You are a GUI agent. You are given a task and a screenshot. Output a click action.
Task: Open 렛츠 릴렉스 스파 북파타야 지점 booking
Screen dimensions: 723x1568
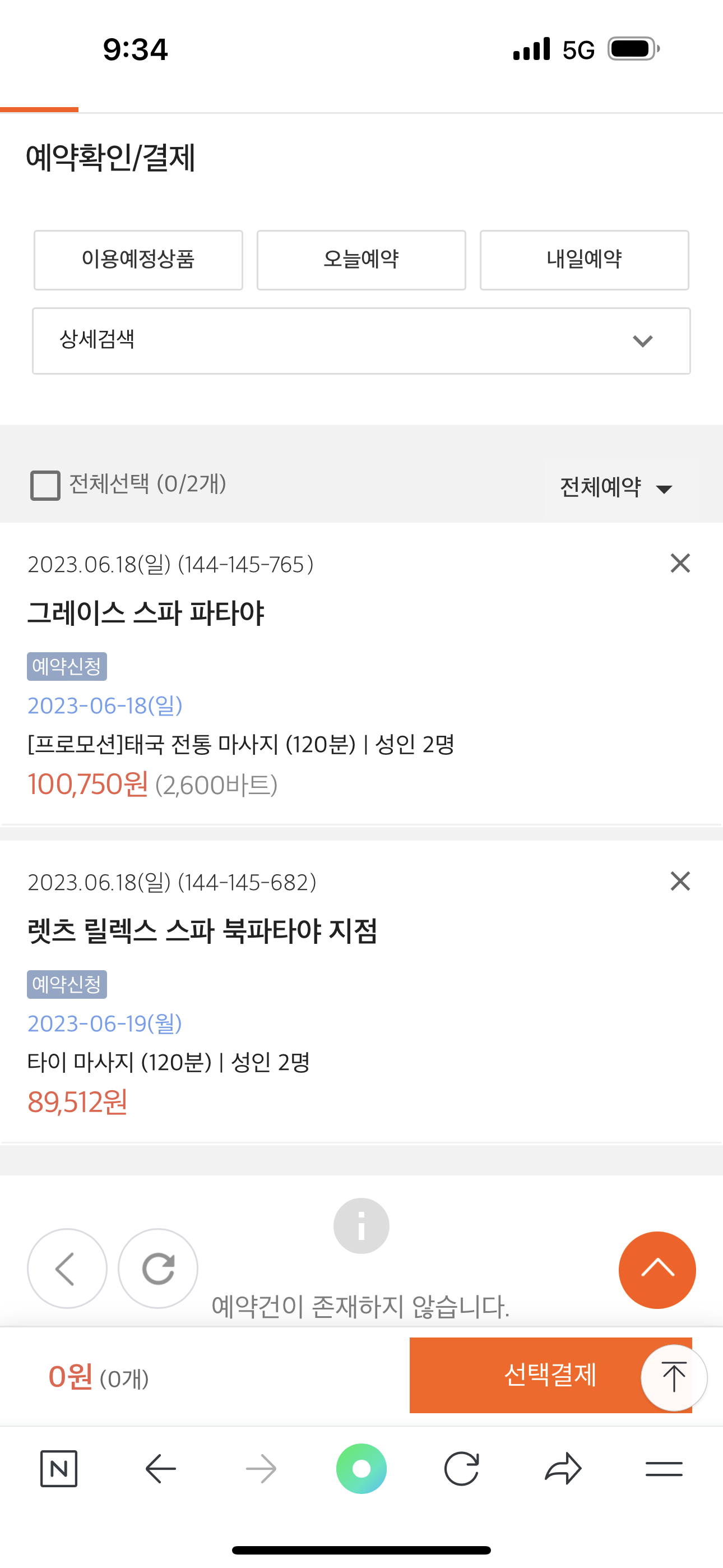click(202, 931)
